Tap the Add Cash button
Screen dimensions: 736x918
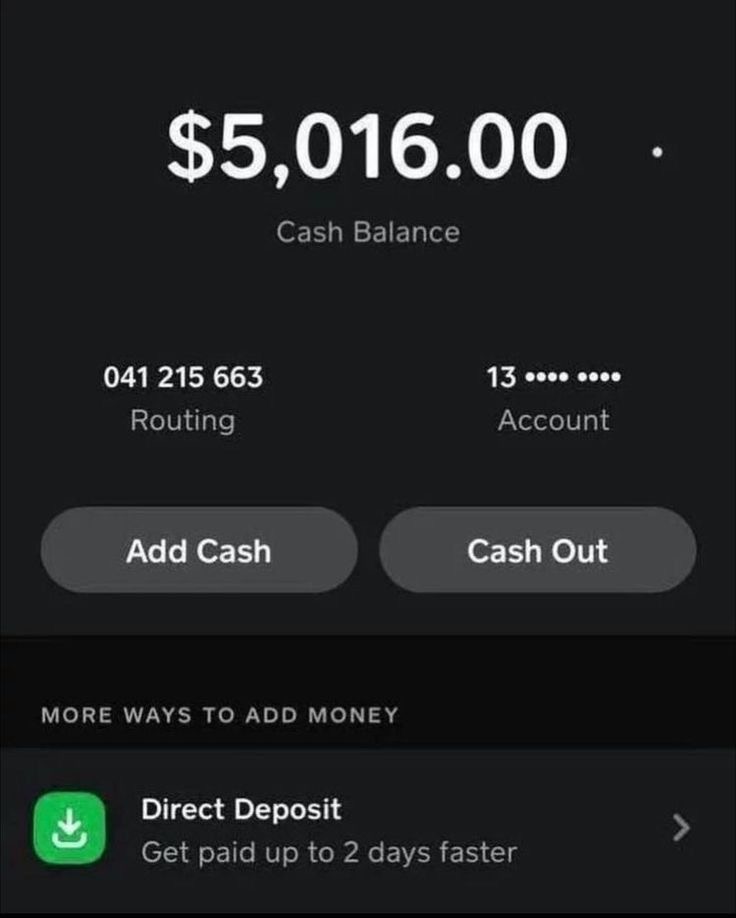[x=198, y=551]
